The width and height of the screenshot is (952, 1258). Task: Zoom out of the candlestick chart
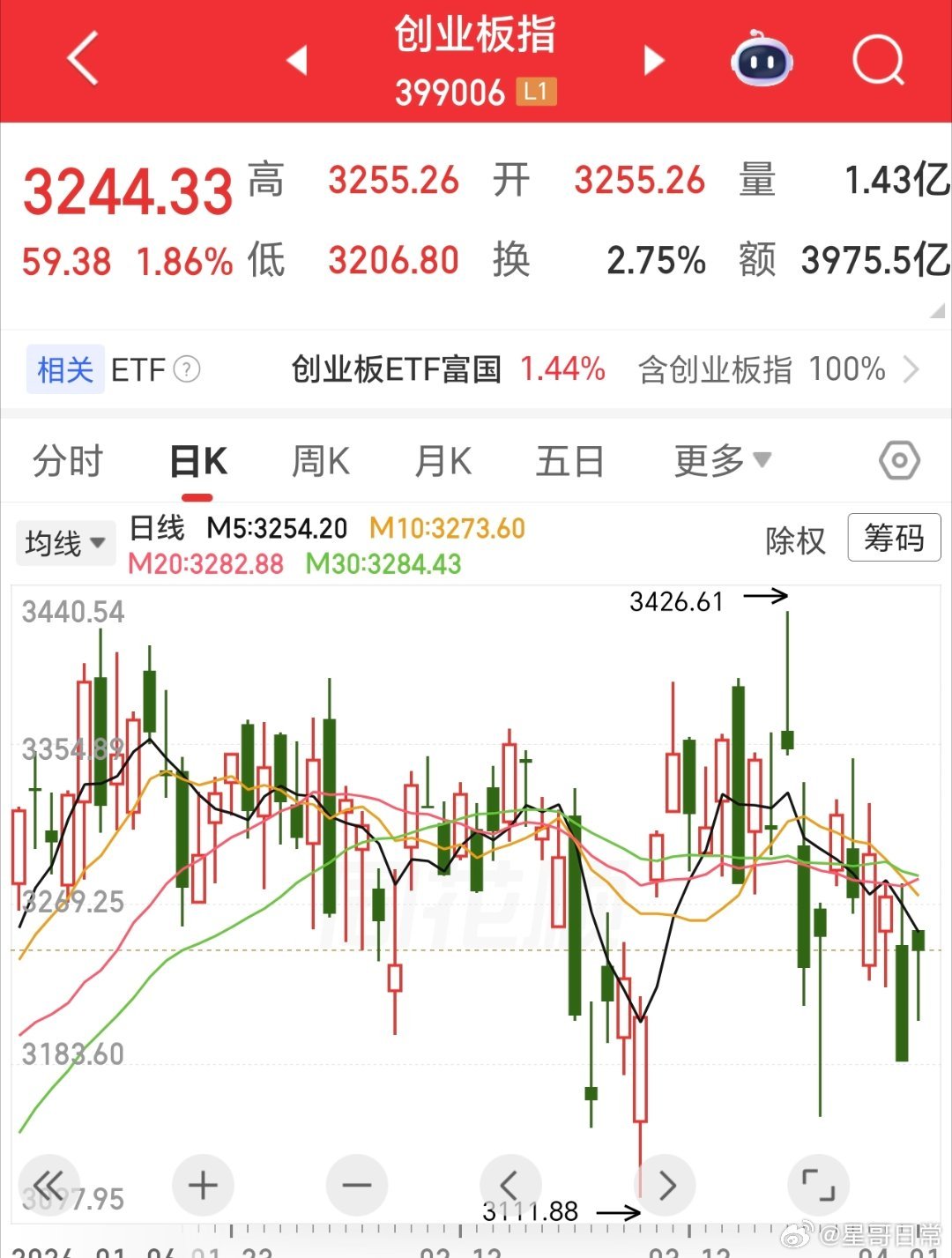pos(356,1186)
